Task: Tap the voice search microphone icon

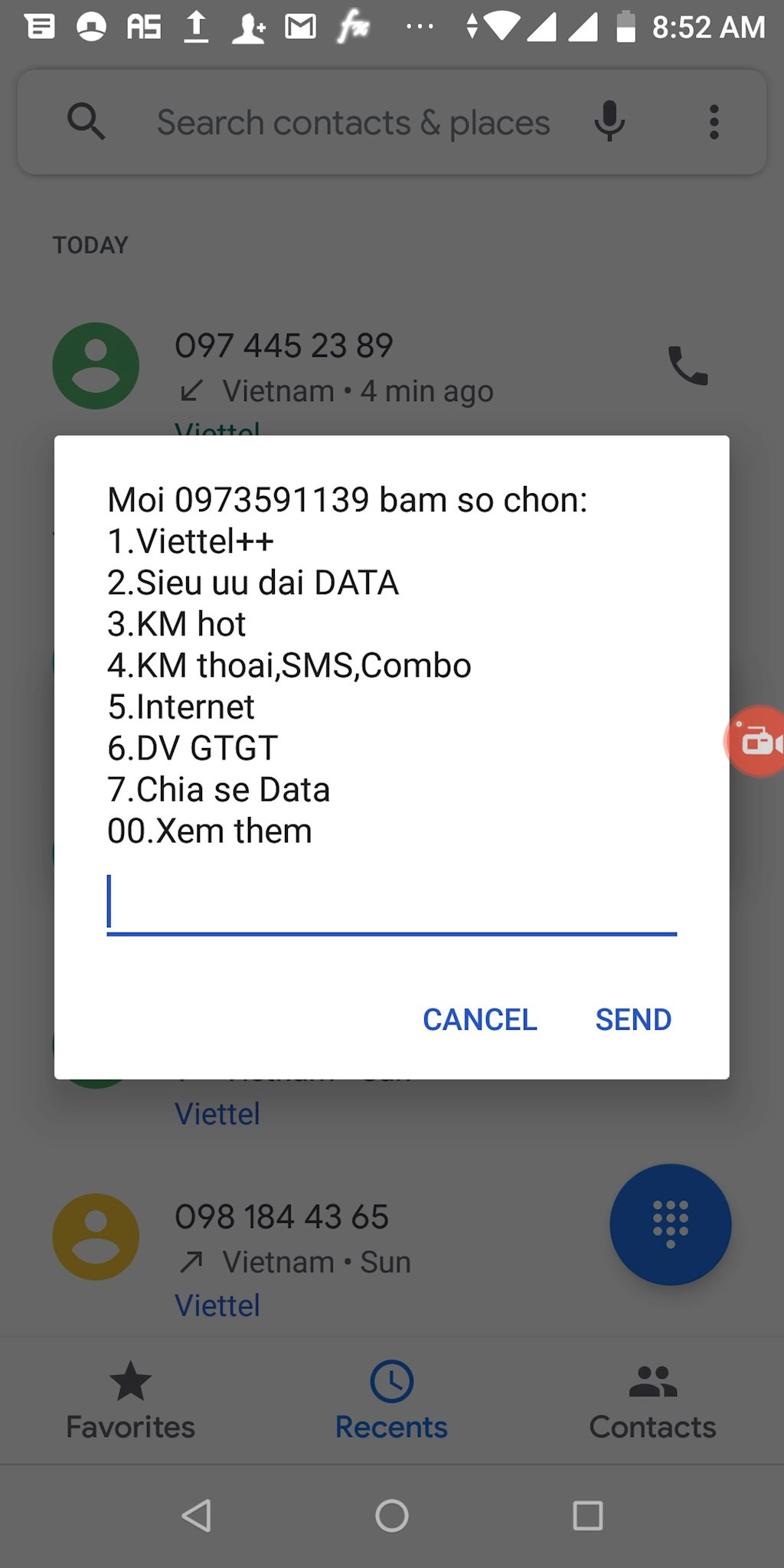Action: (609, 121)
